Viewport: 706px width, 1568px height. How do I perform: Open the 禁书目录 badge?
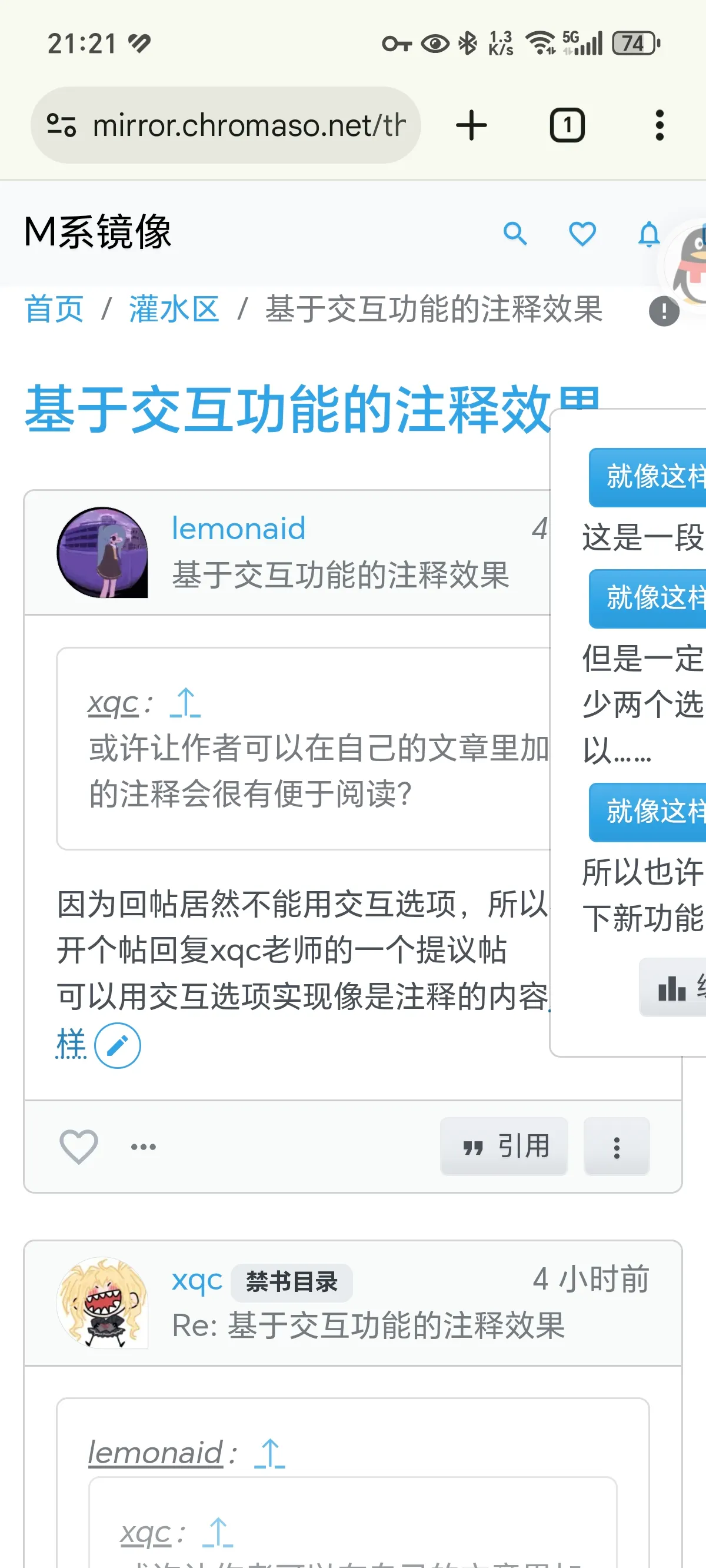292,1282
